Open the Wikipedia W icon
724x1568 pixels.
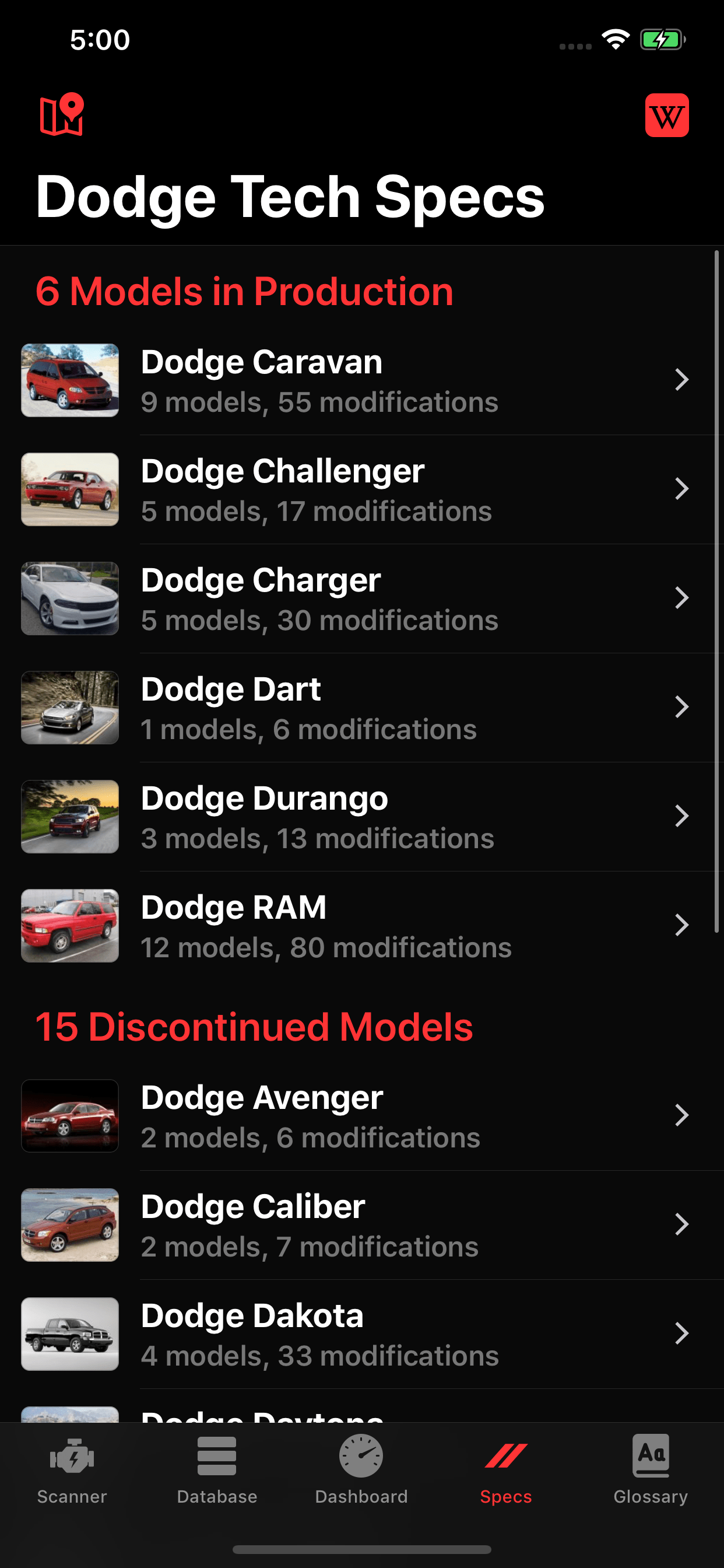tap(666, 115)
